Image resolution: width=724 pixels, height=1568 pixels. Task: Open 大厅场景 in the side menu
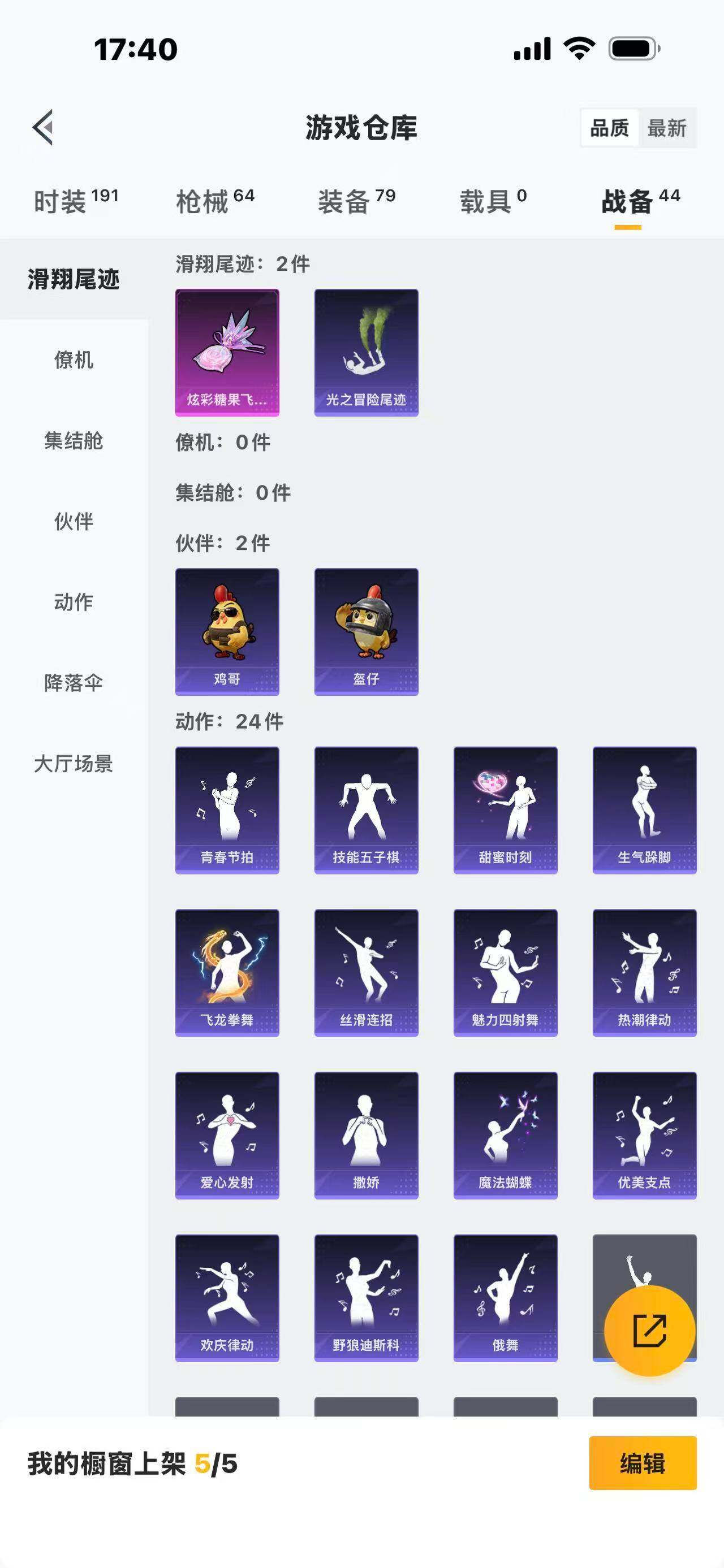pyautogui.click(x=74, y=763)
